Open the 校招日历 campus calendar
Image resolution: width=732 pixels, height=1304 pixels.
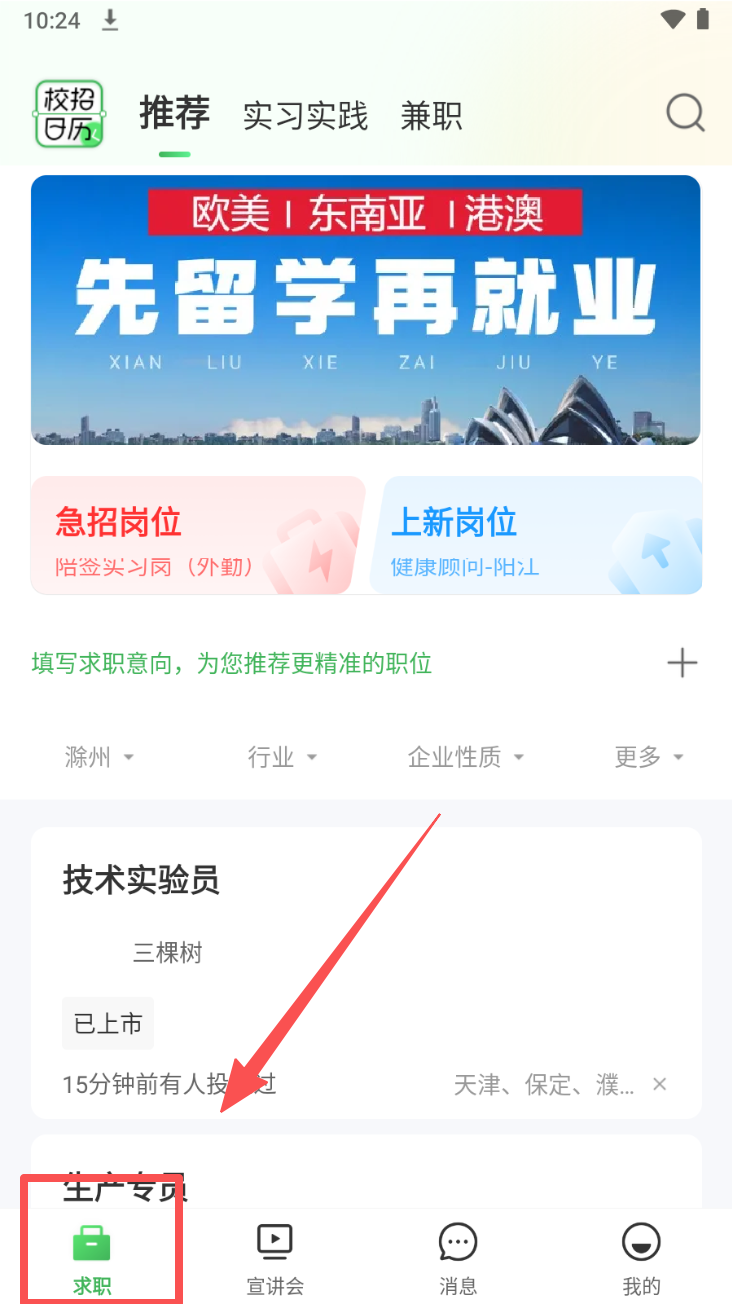pyautogui.click(x=69, y=114)
